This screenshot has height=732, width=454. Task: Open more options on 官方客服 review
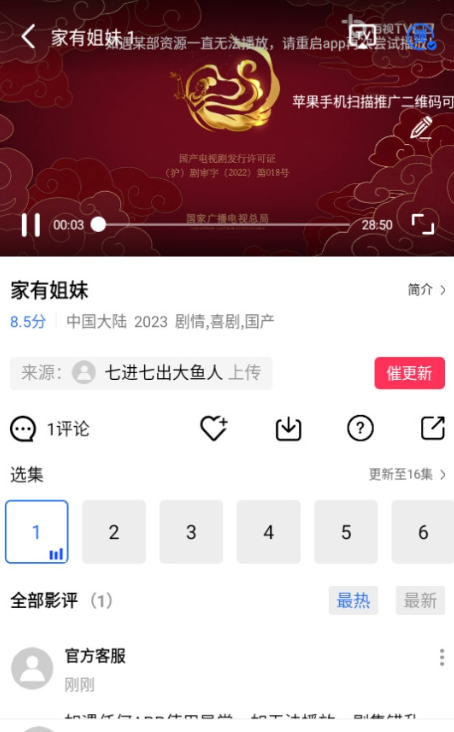[441, 657]
